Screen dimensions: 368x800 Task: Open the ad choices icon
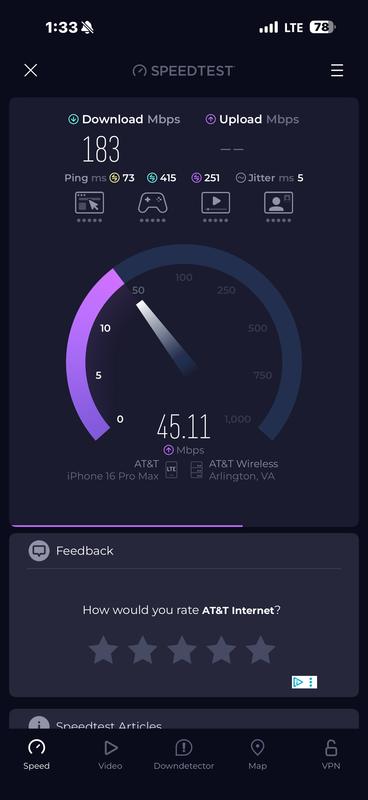(x=305, y=682)
